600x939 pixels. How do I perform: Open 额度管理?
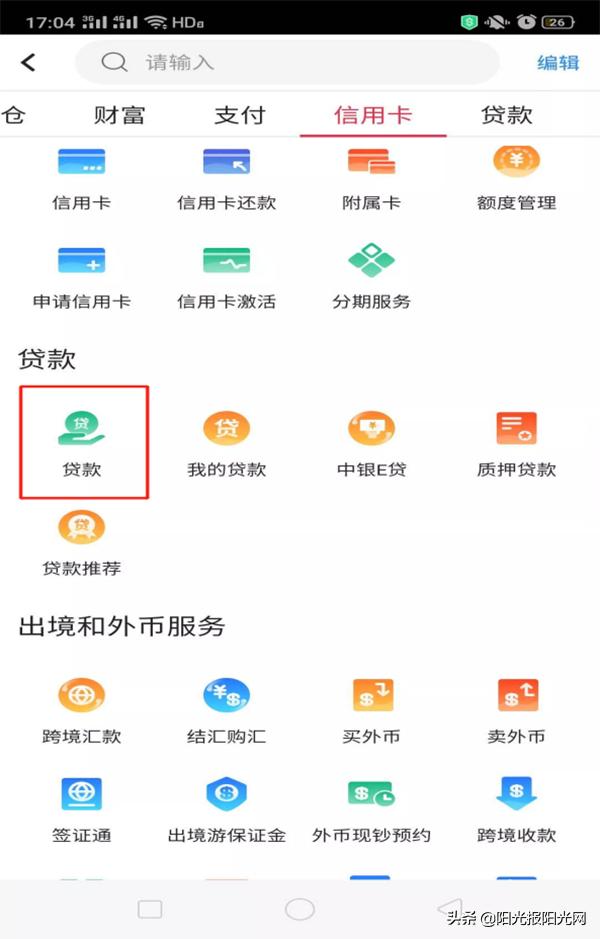[x=516, y=178]
